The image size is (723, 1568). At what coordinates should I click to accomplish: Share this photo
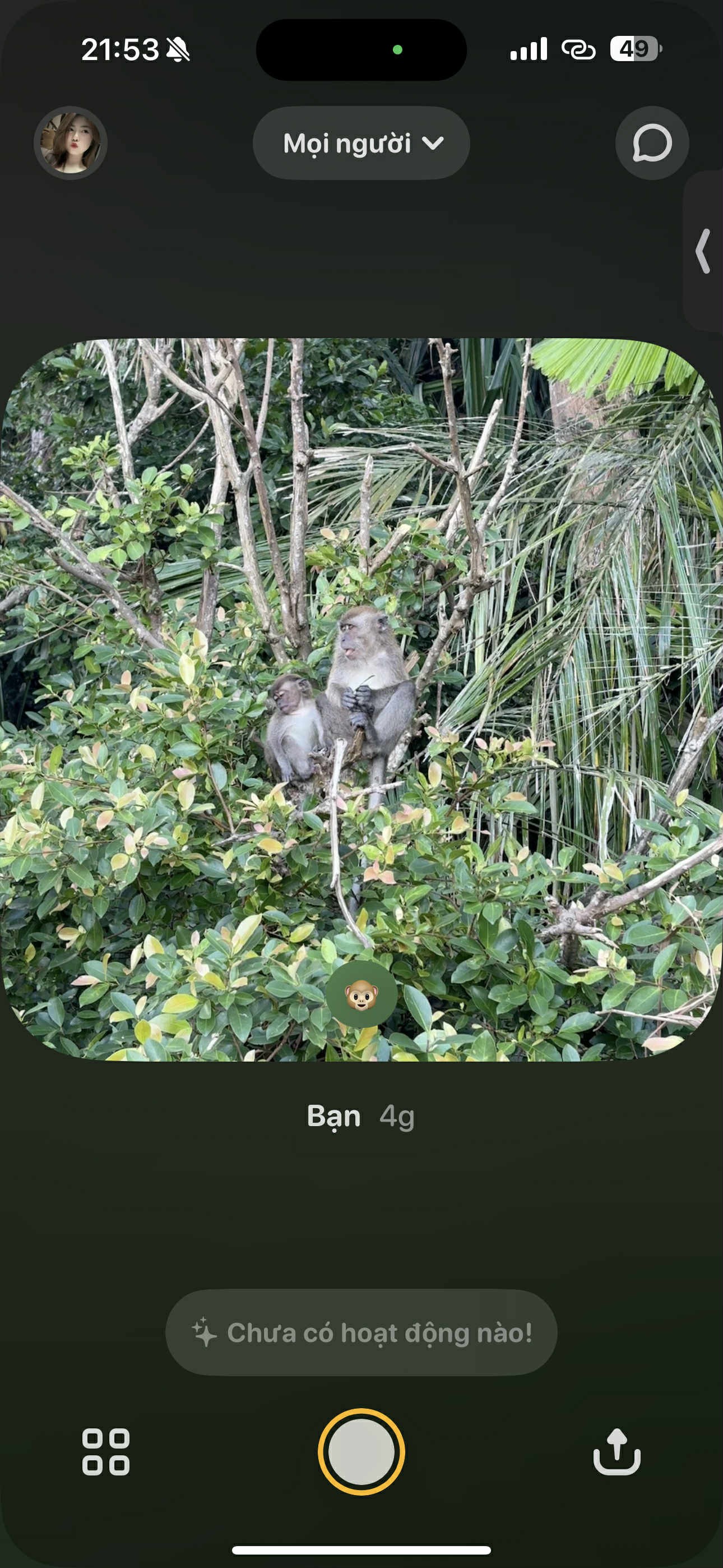pyautogui.click(x=617, y=1452)
